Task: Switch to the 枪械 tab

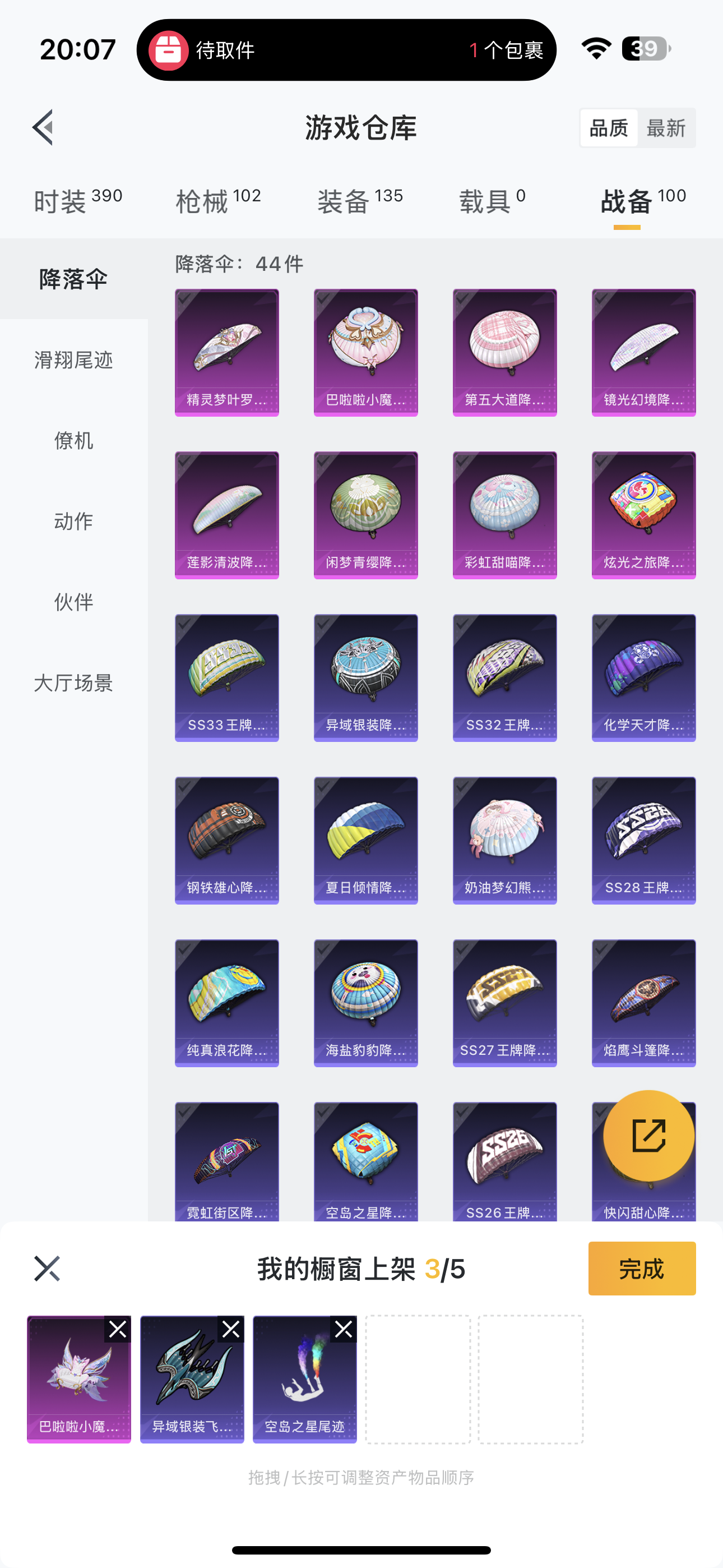Action: (218, 200)
